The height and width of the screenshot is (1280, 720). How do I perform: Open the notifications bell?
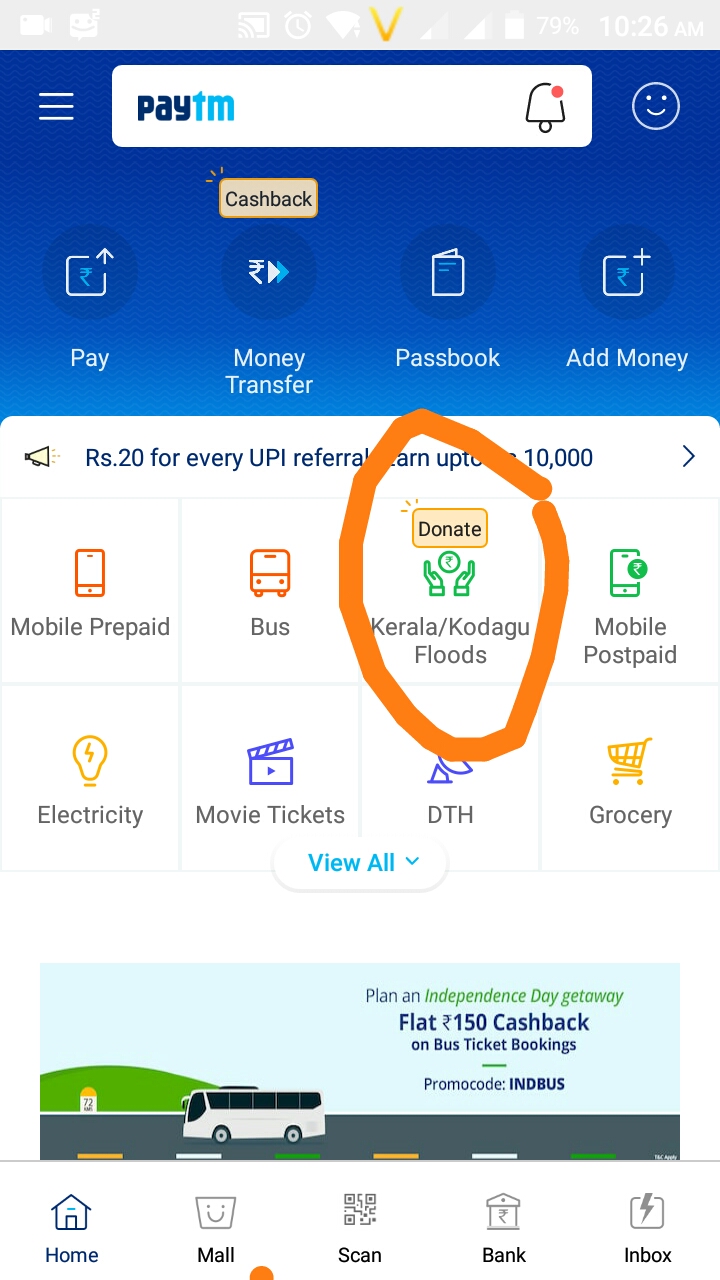coord(545,107)
